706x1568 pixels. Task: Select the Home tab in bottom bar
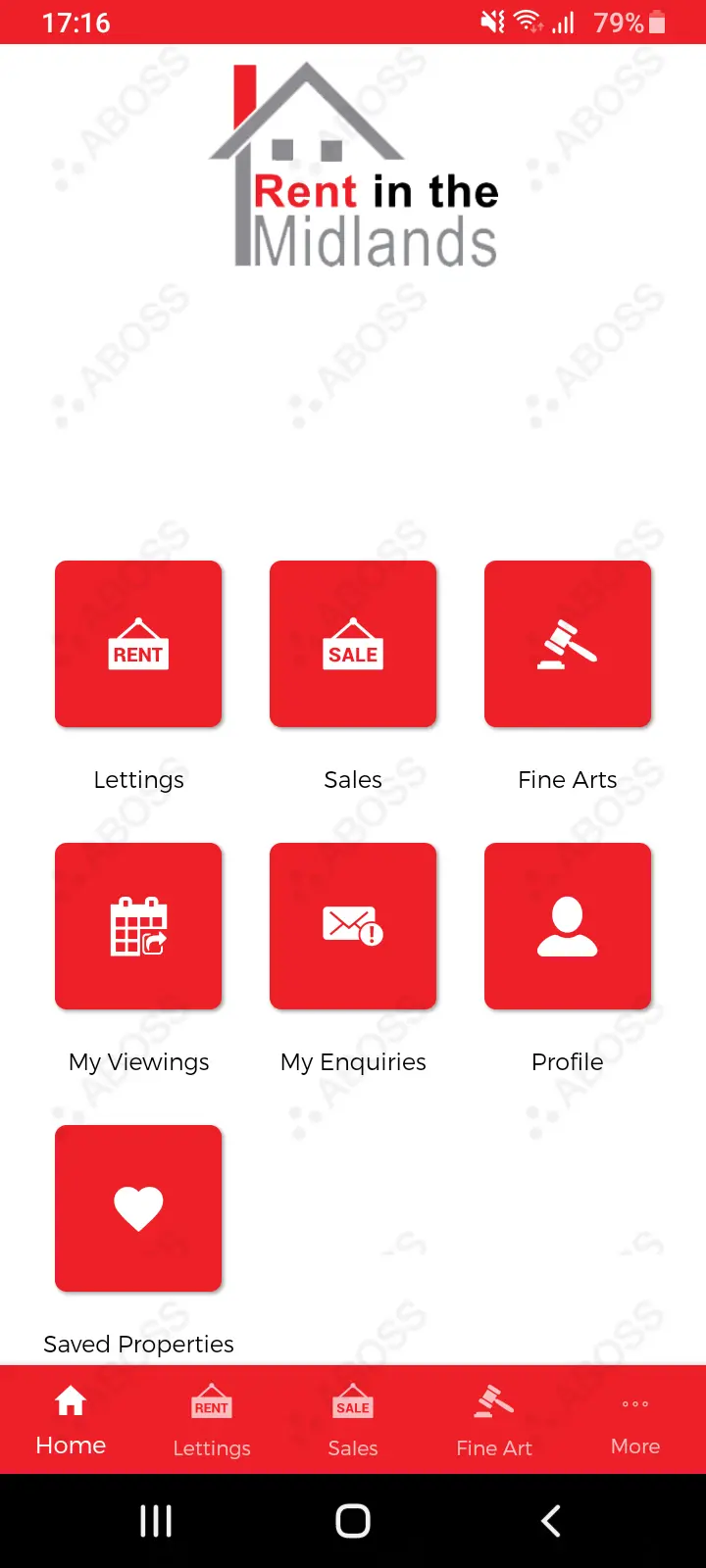[71, 1419]
